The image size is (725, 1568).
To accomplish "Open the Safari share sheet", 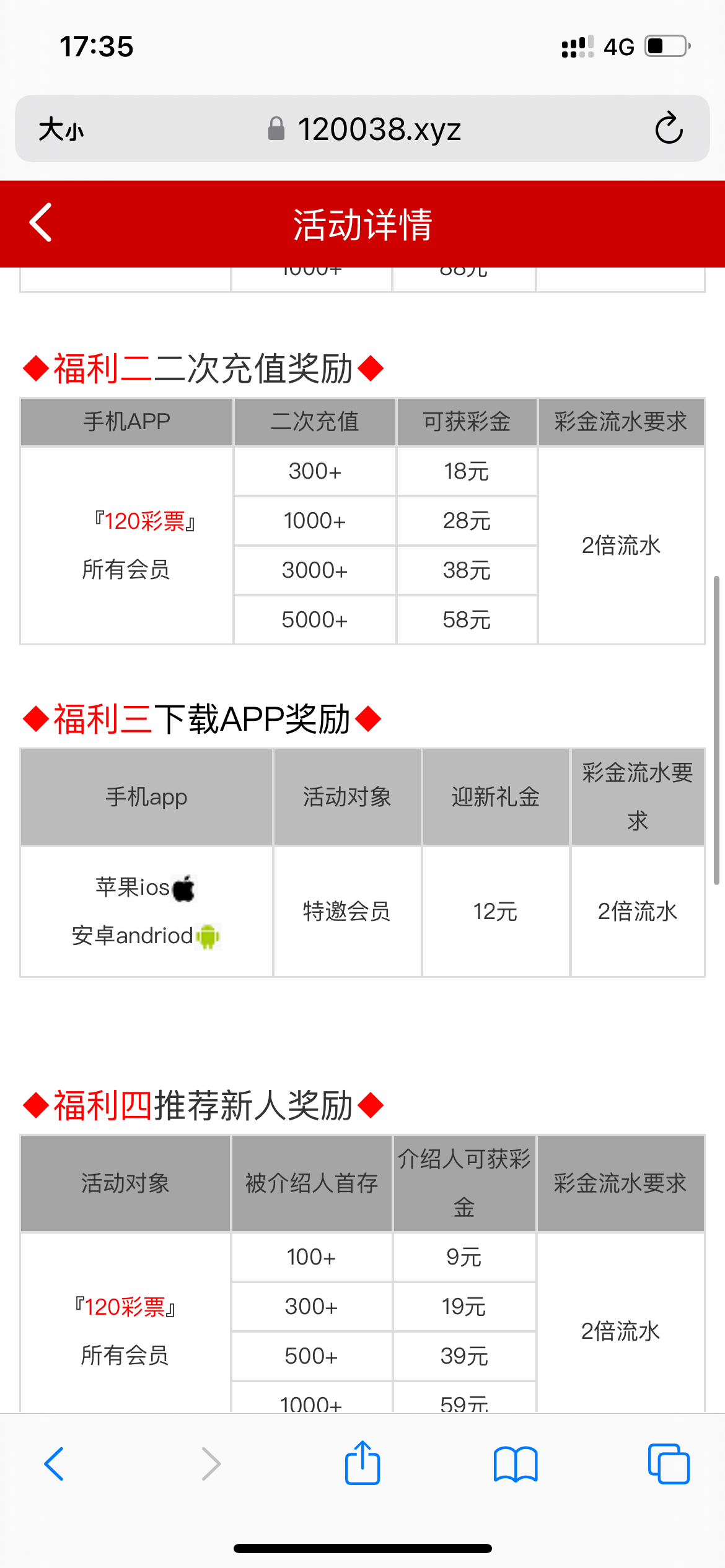I will point(362,1464).
